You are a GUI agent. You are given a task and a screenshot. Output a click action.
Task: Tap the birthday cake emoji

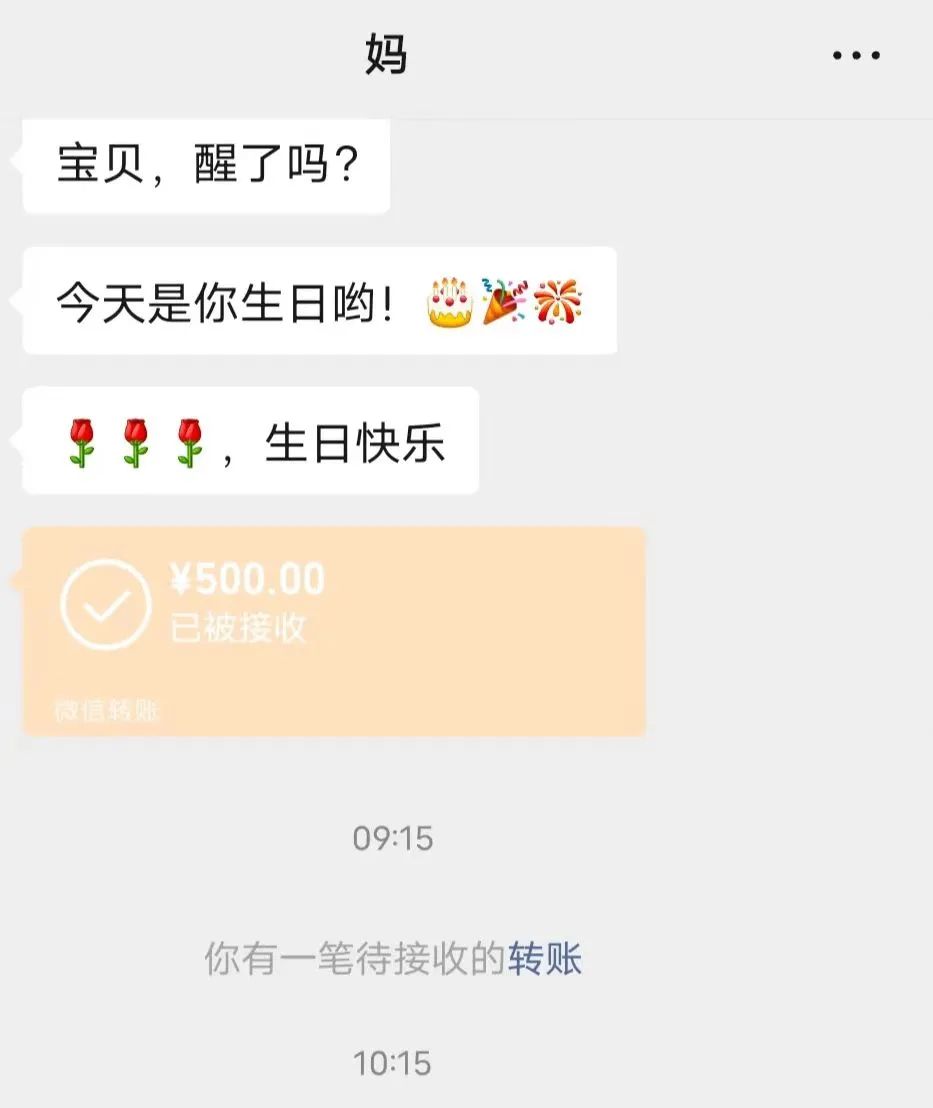click(x=449, y=300)
